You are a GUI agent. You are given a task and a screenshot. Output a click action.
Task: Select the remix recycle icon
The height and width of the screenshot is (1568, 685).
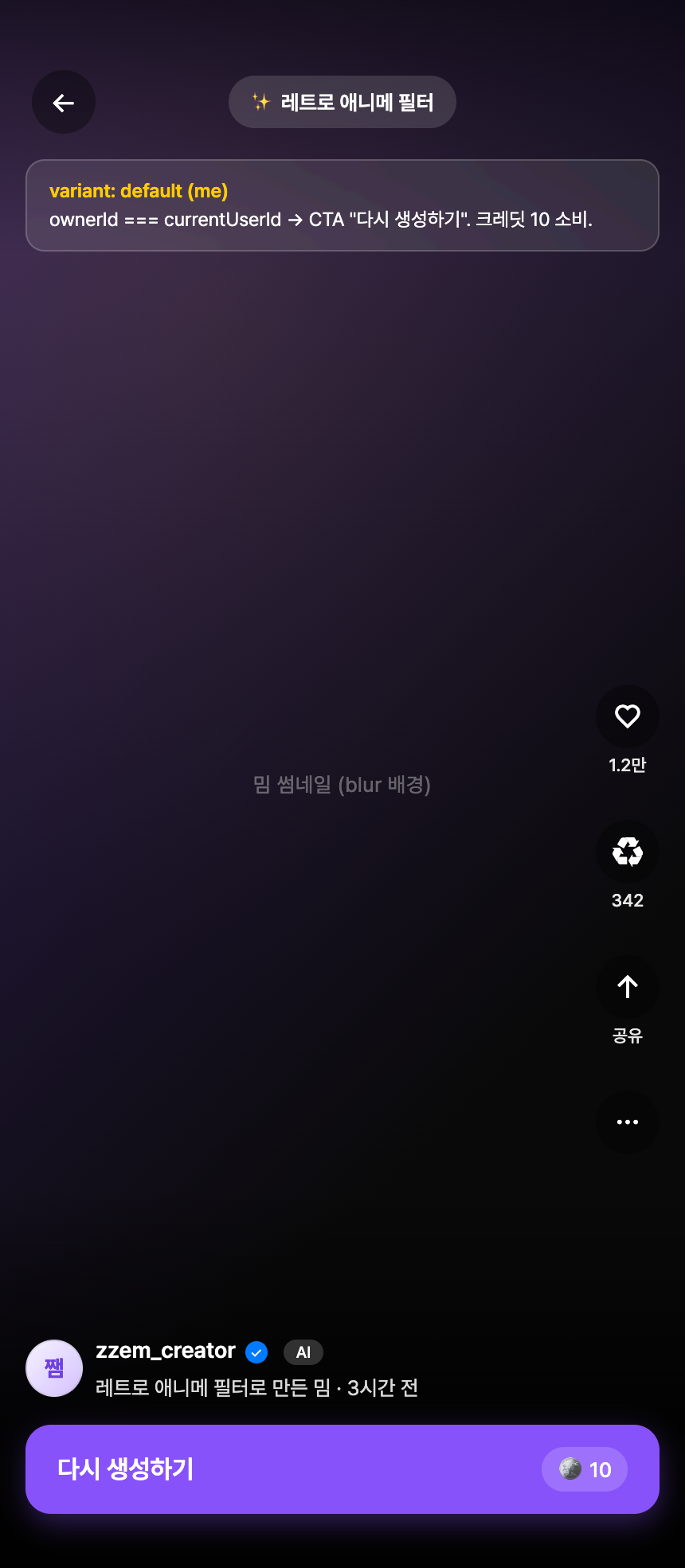(x=628, y=851)
